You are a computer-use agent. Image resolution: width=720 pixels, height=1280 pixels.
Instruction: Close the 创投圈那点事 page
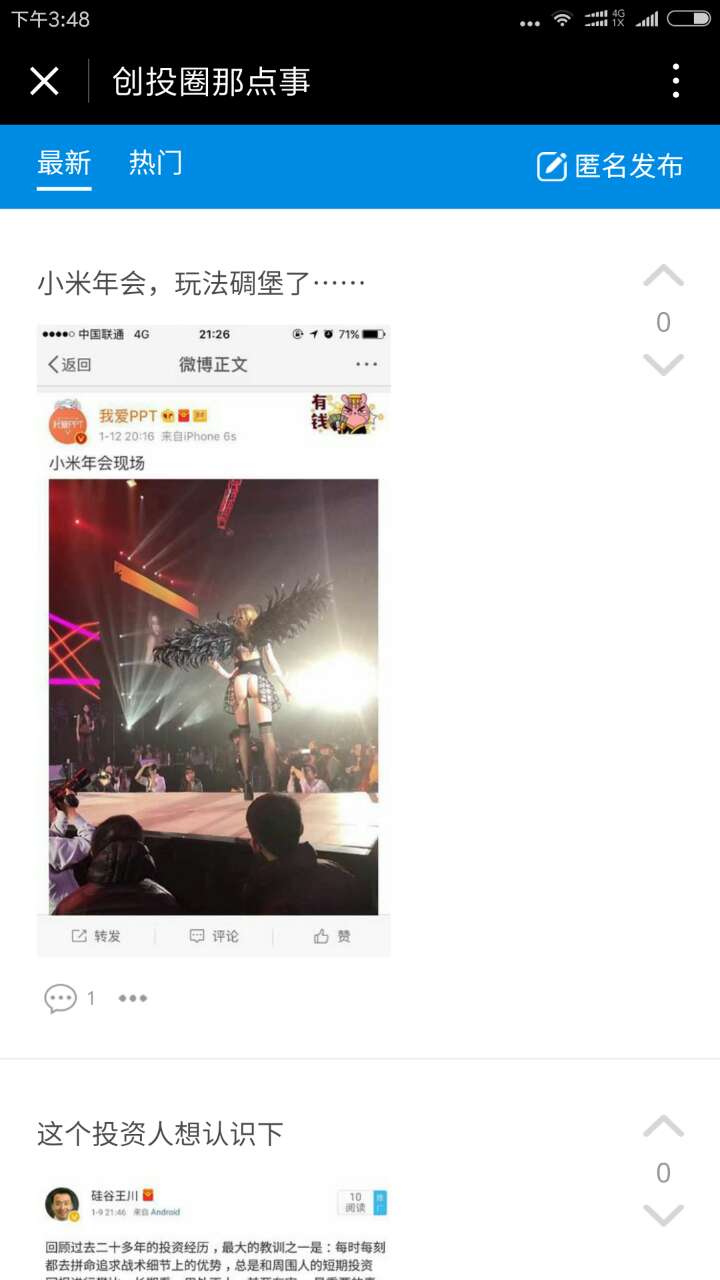point(44,81)
